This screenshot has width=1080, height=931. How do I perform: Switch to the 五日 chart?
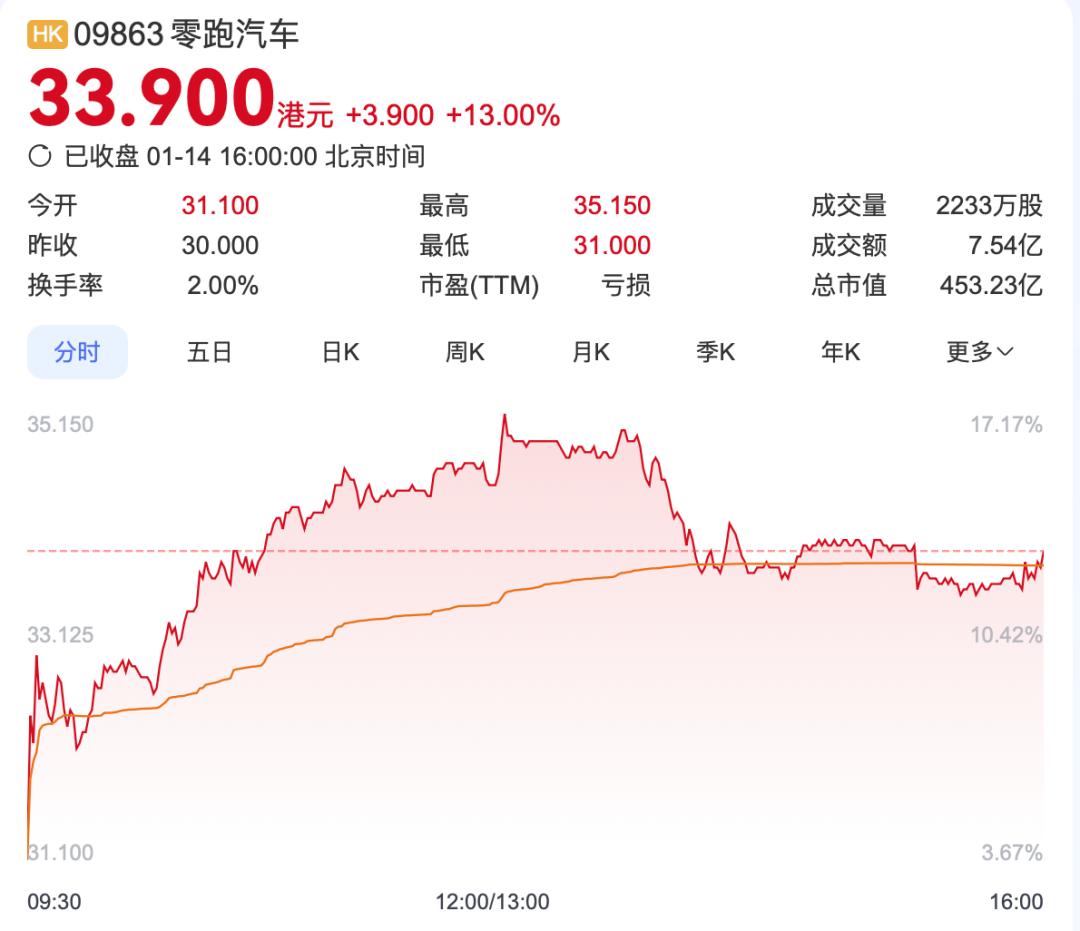[210, 352]
